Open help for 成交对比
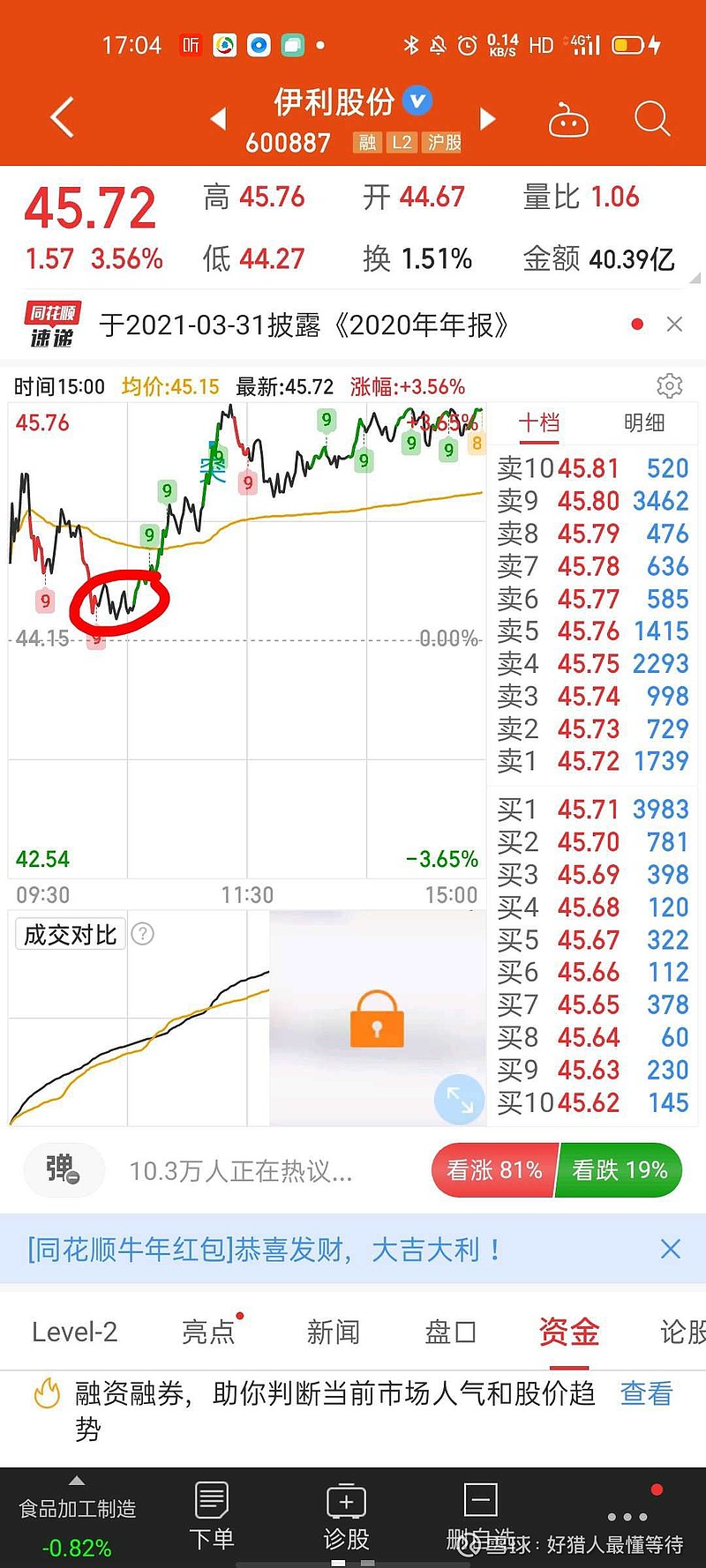 [x=143, y=934]
